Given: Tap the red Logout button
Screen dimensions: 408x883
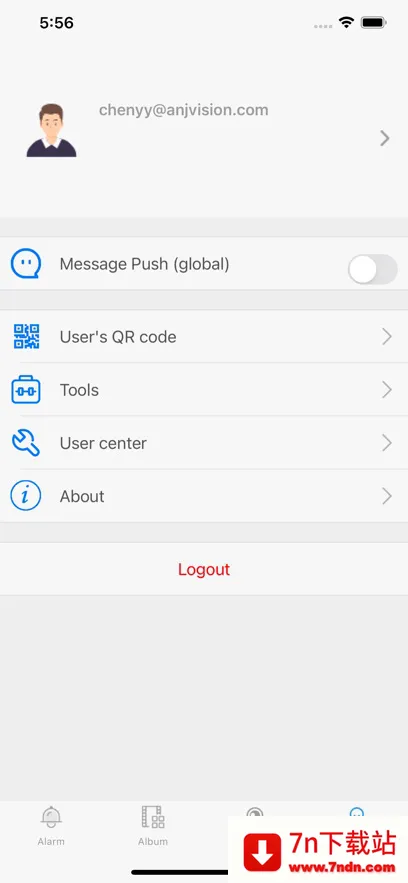Looking at the screenshot, I should tap(204, 569).
